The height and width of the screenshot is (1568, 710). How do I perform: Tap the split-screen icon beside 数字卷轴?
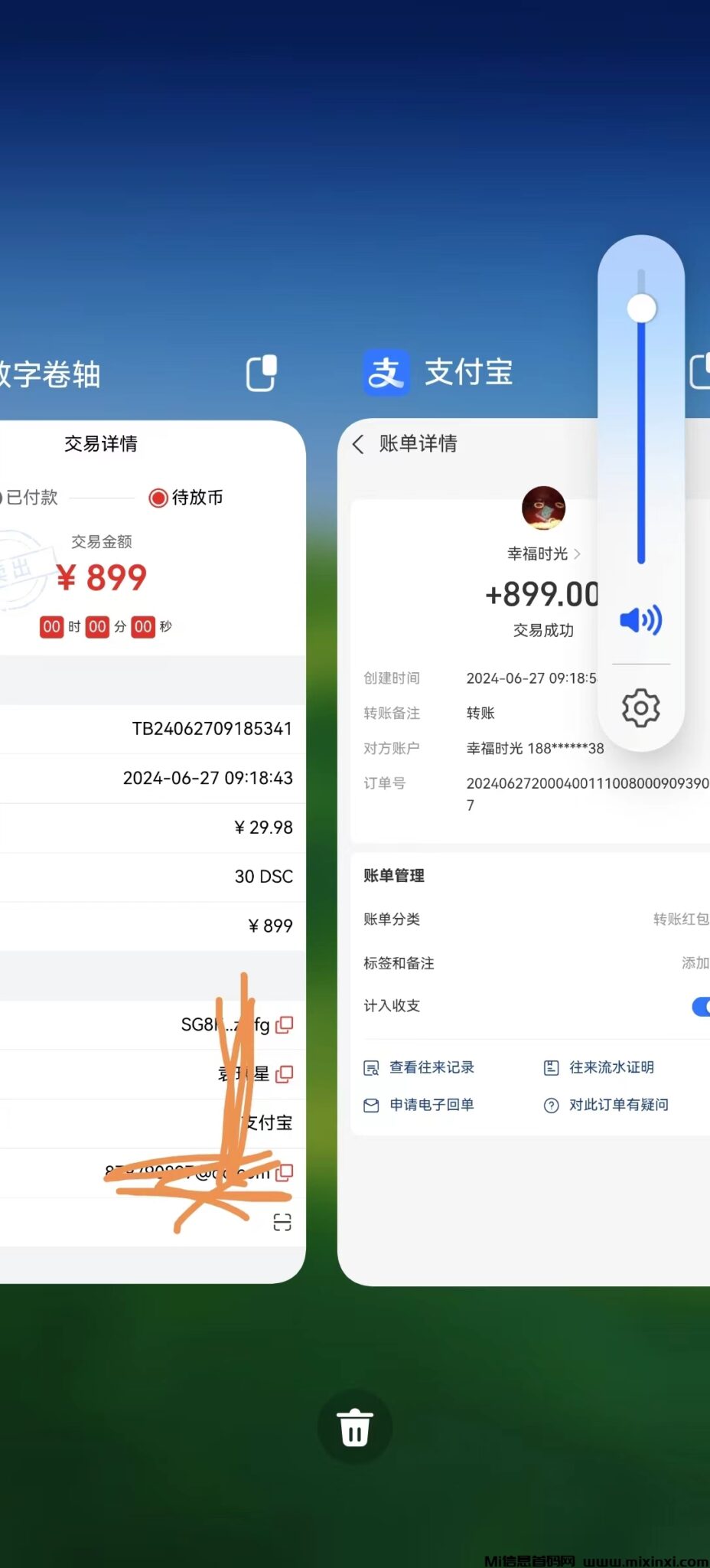(x=261, y=373)
